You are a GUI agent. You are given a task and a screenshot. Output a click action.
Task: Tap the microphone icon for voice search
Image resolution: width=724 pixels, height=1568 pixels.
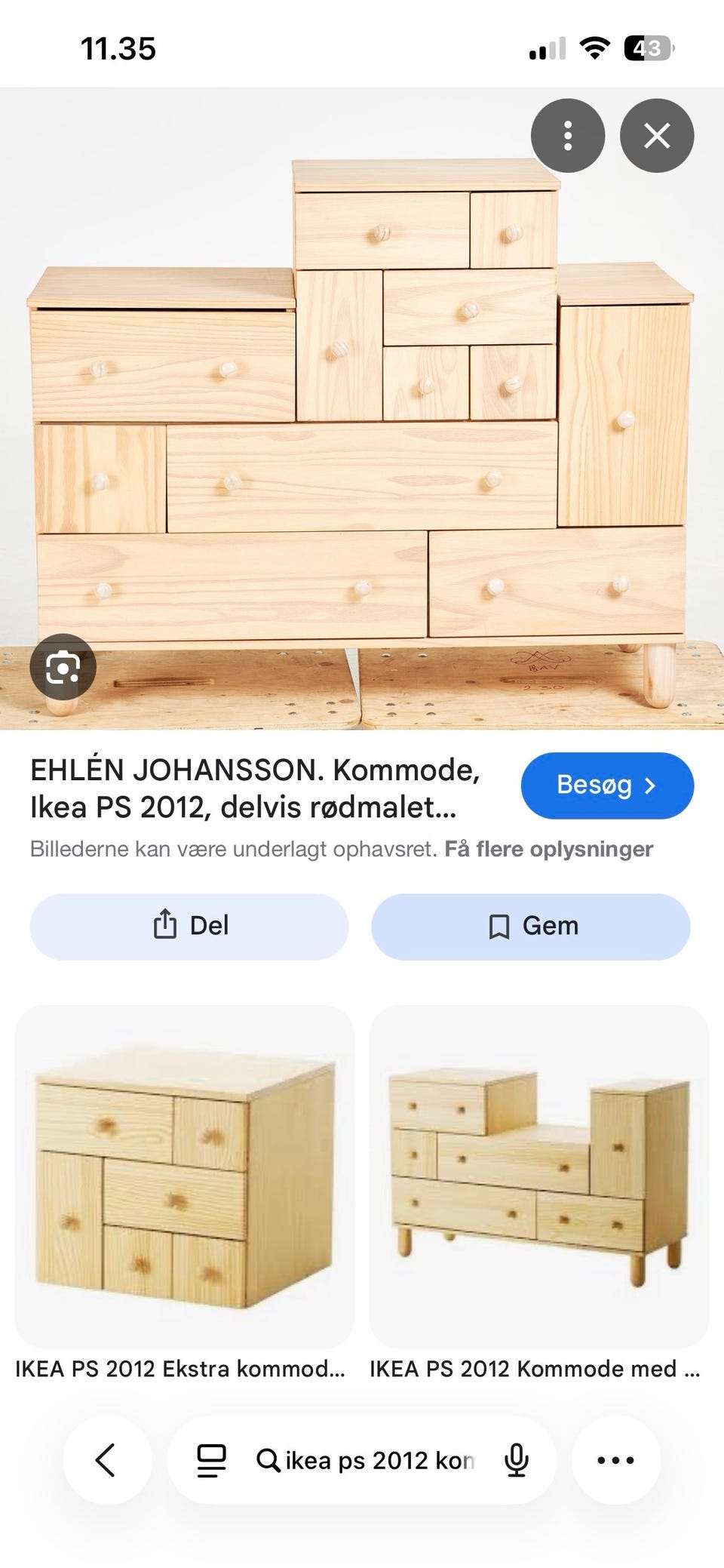(516, 1459)
